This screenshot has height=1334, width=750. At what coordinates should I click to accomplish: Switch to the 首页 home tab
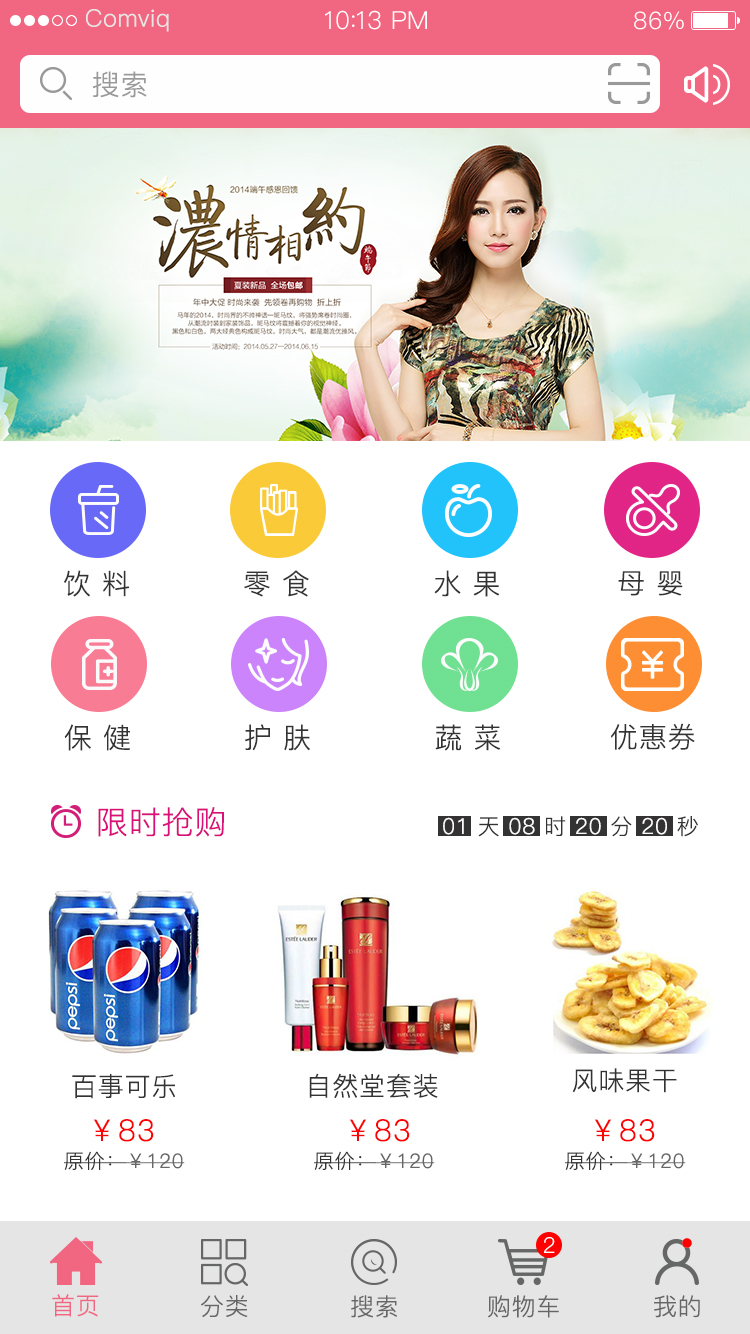(x=76, y=1277)
